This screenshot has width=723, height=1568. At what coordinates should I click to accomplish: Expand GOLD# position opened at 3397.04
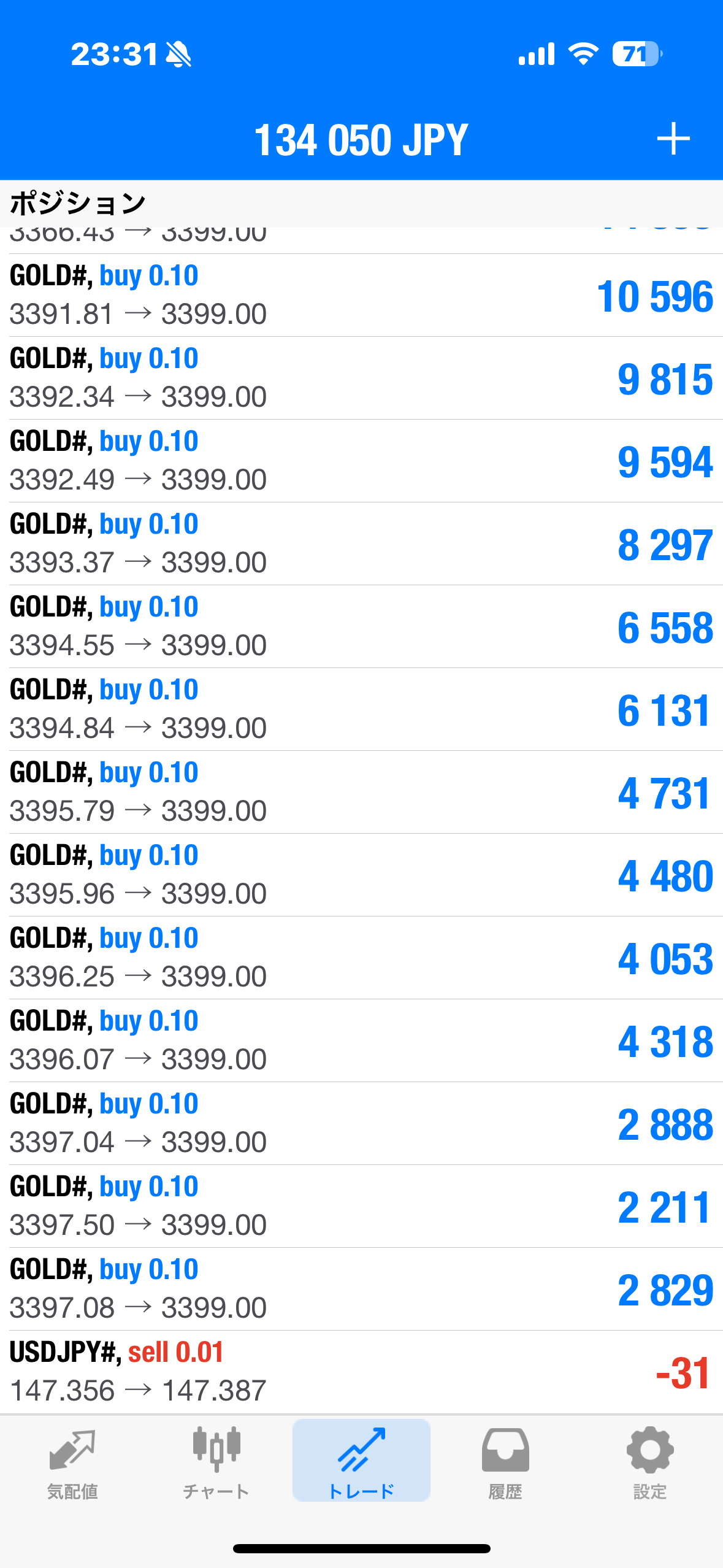click(x=361, y=1124)
